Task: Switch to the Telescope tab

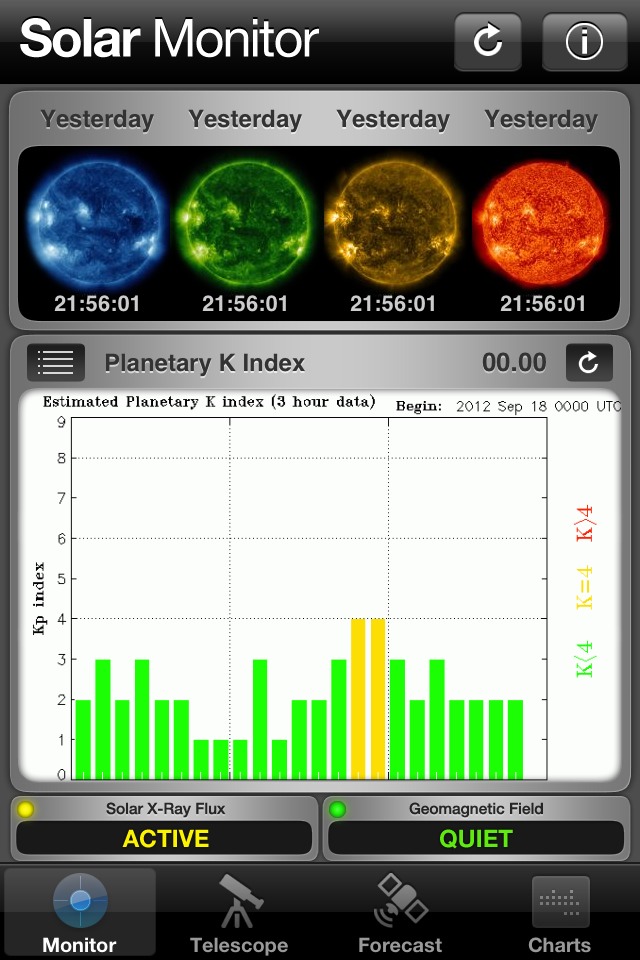Action: pyautogui.click(x=239, y=912)
